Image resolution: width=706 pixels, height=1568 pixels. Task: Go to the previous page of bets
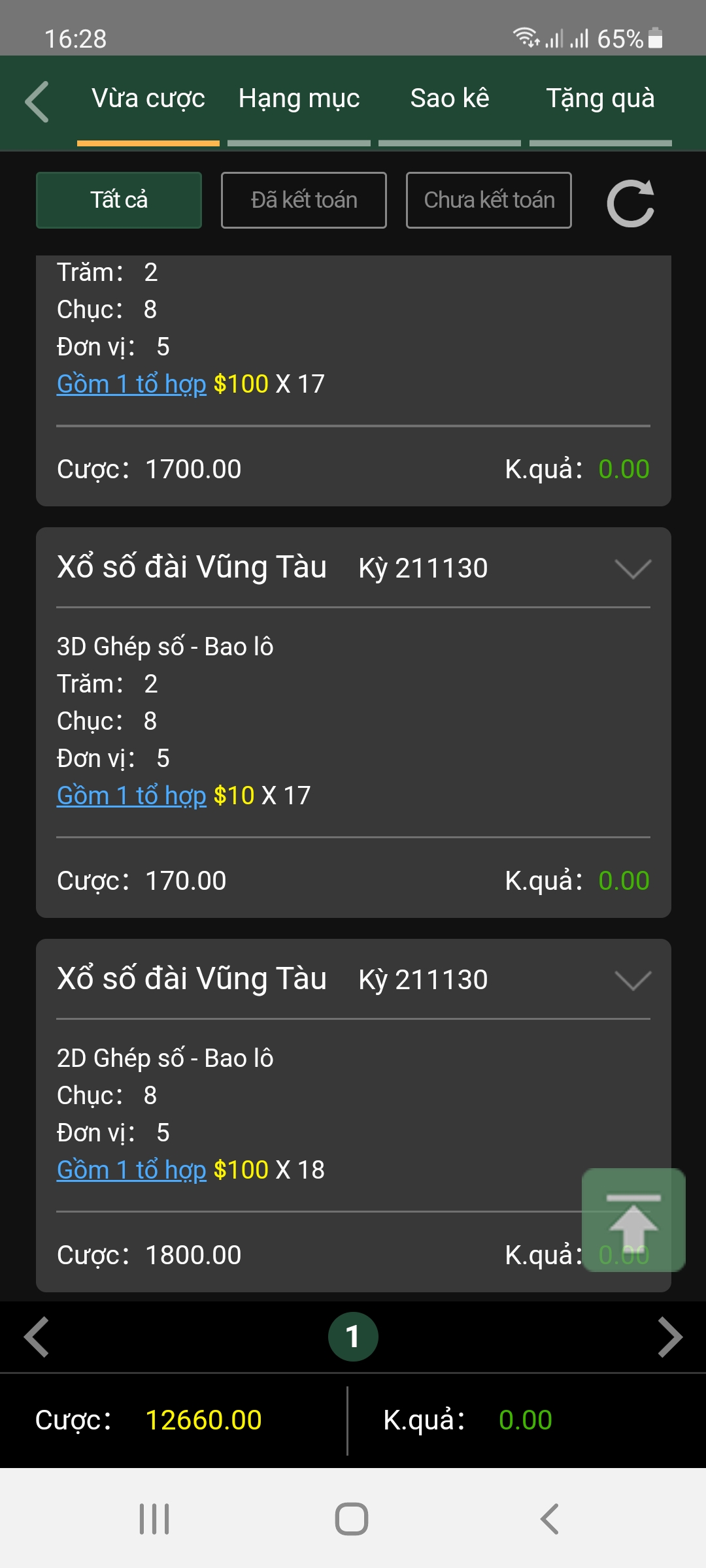(37, 1337)
